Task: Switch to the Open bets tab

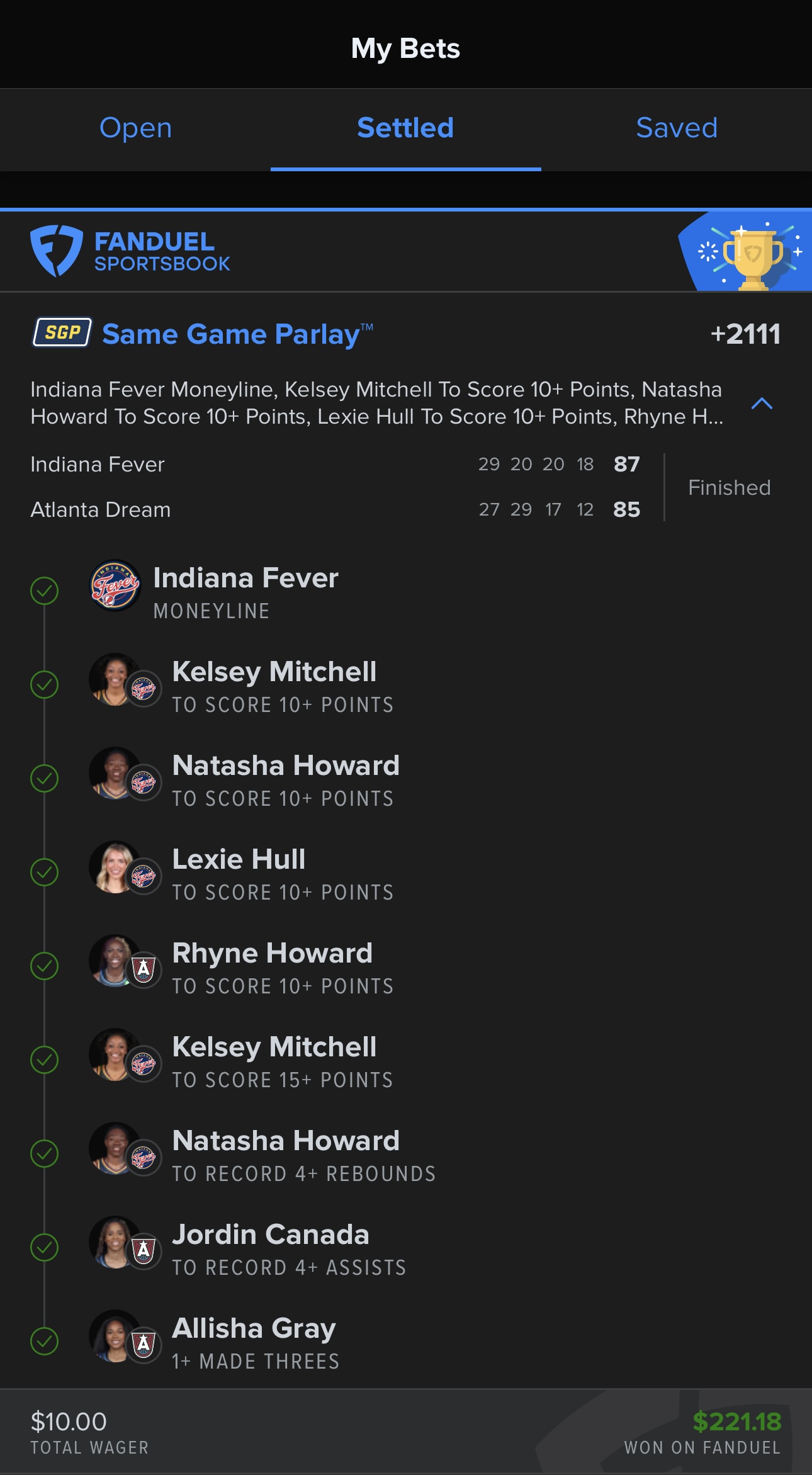Action: (135, 128)
